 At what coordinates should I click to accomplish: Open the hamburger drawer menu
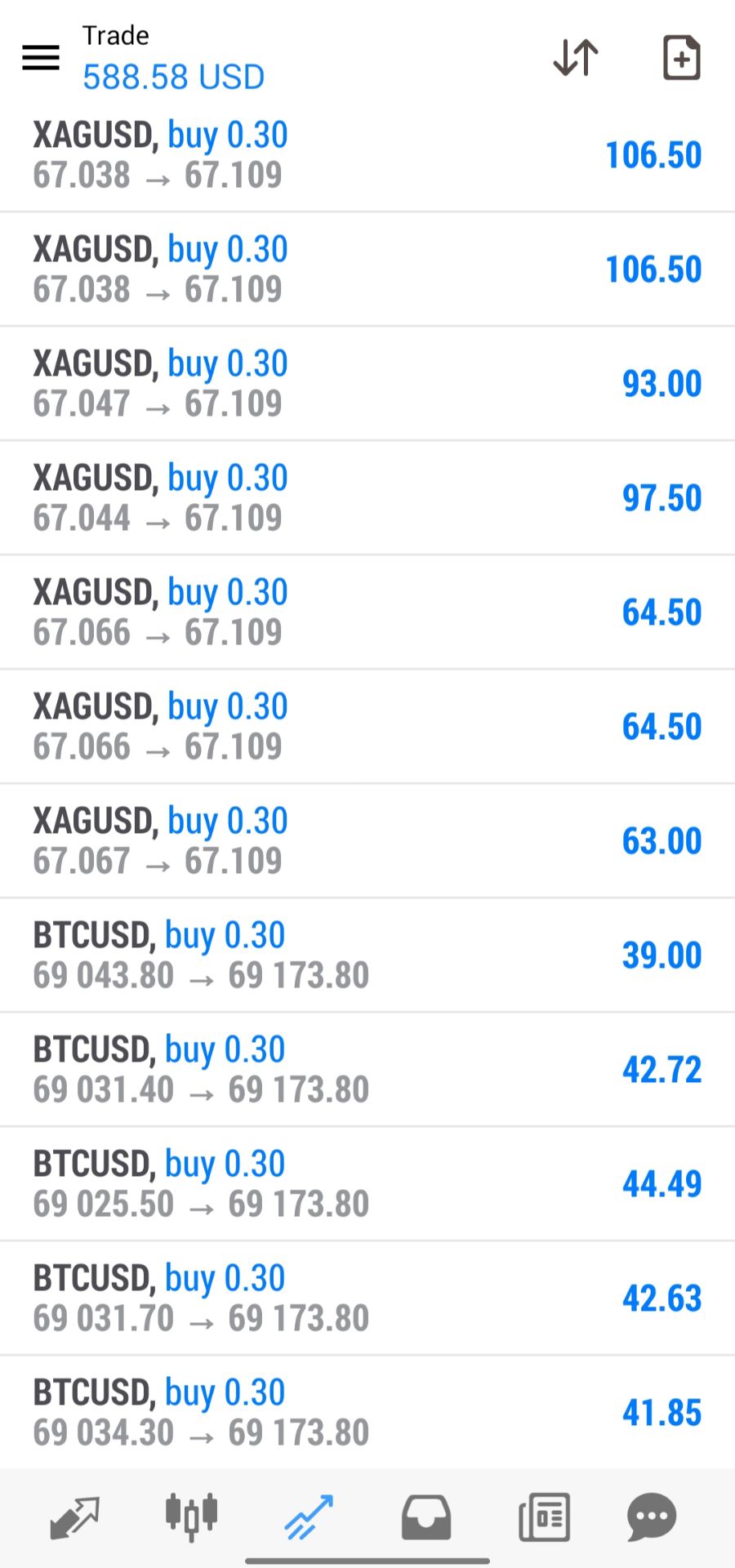pos(40,57)
